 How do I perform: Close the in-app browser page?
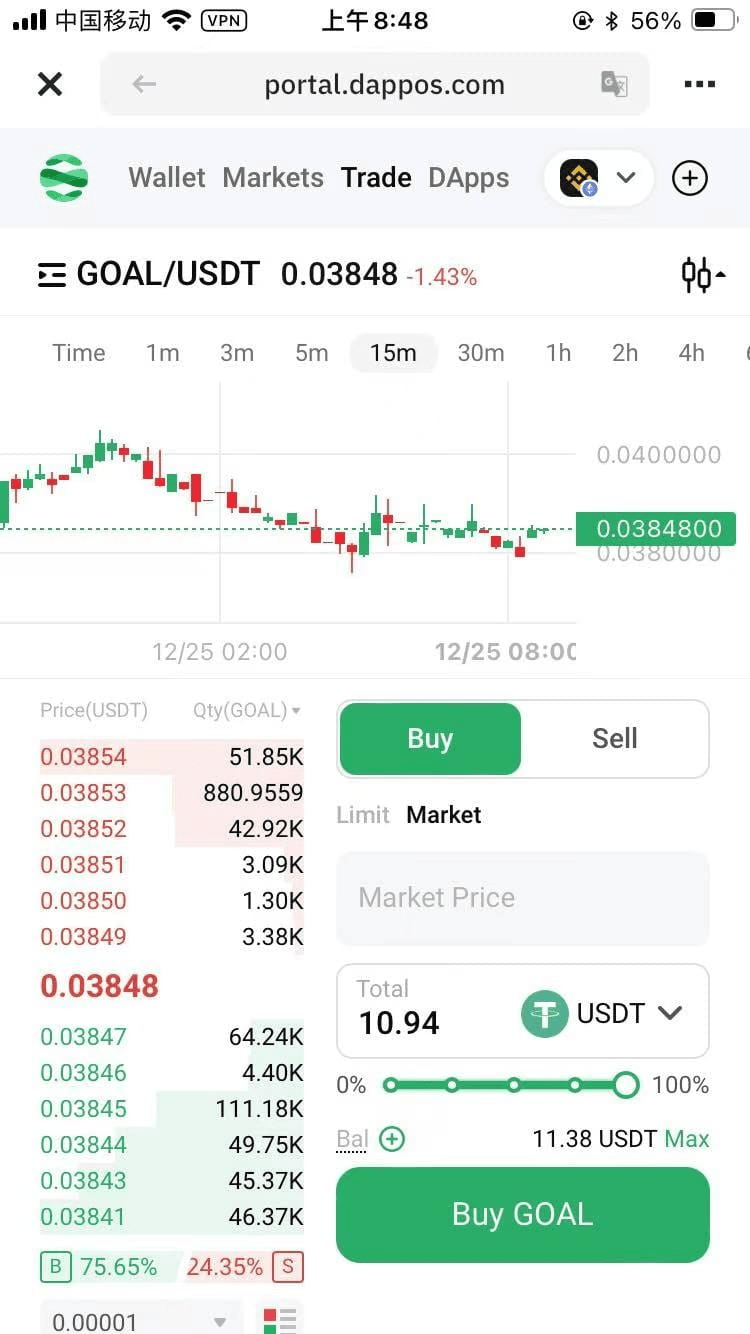pos(49,84)
